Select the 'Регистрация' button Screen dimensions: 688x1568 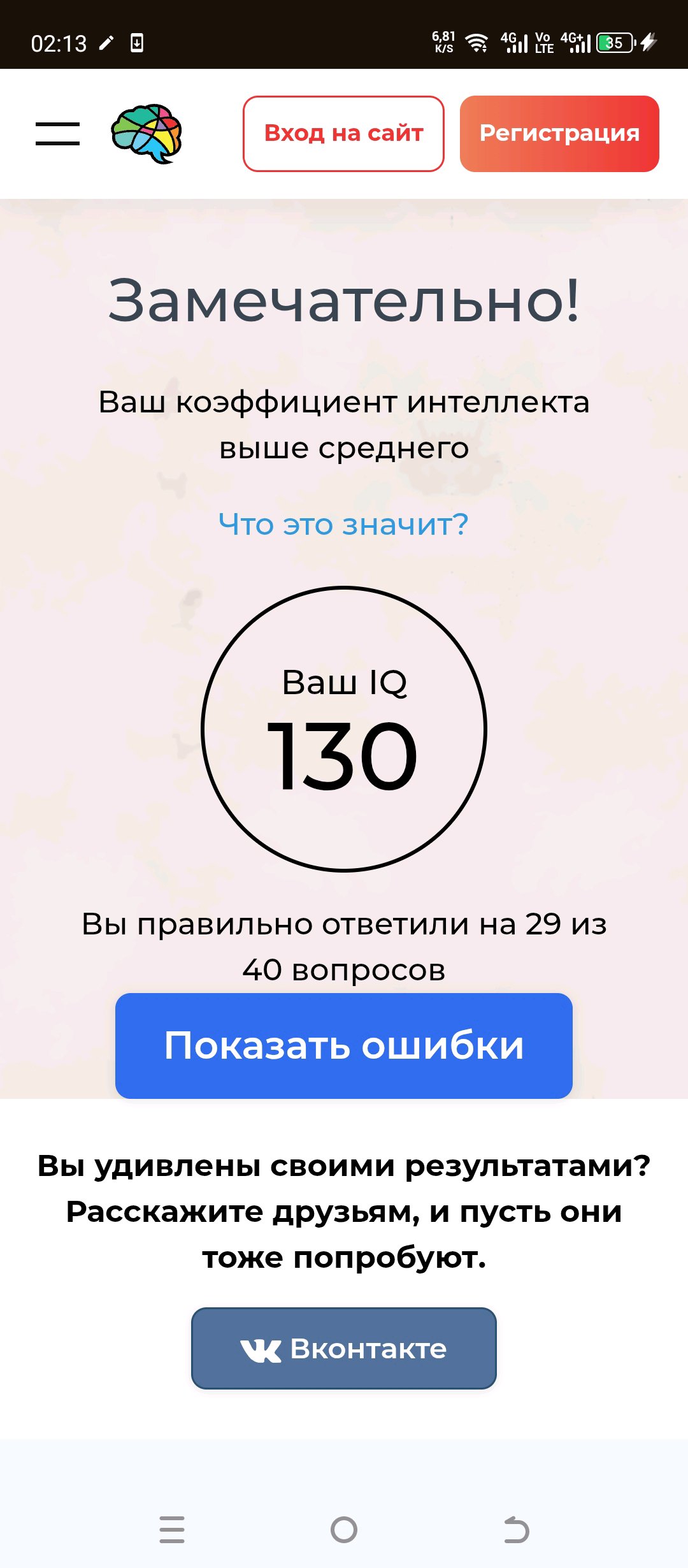559,134
